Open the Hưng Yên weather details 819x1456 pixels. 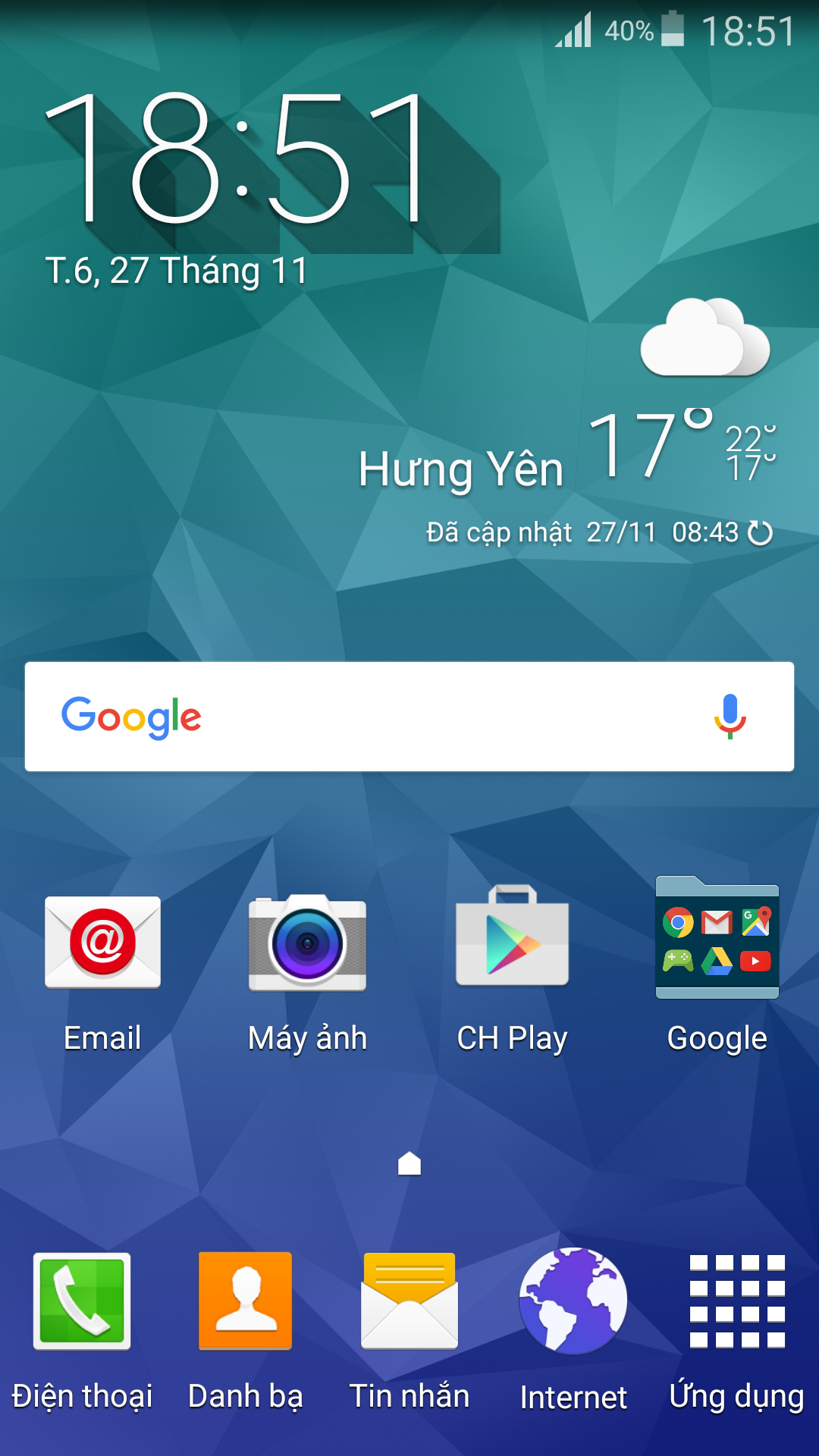(x=461, y=469)
